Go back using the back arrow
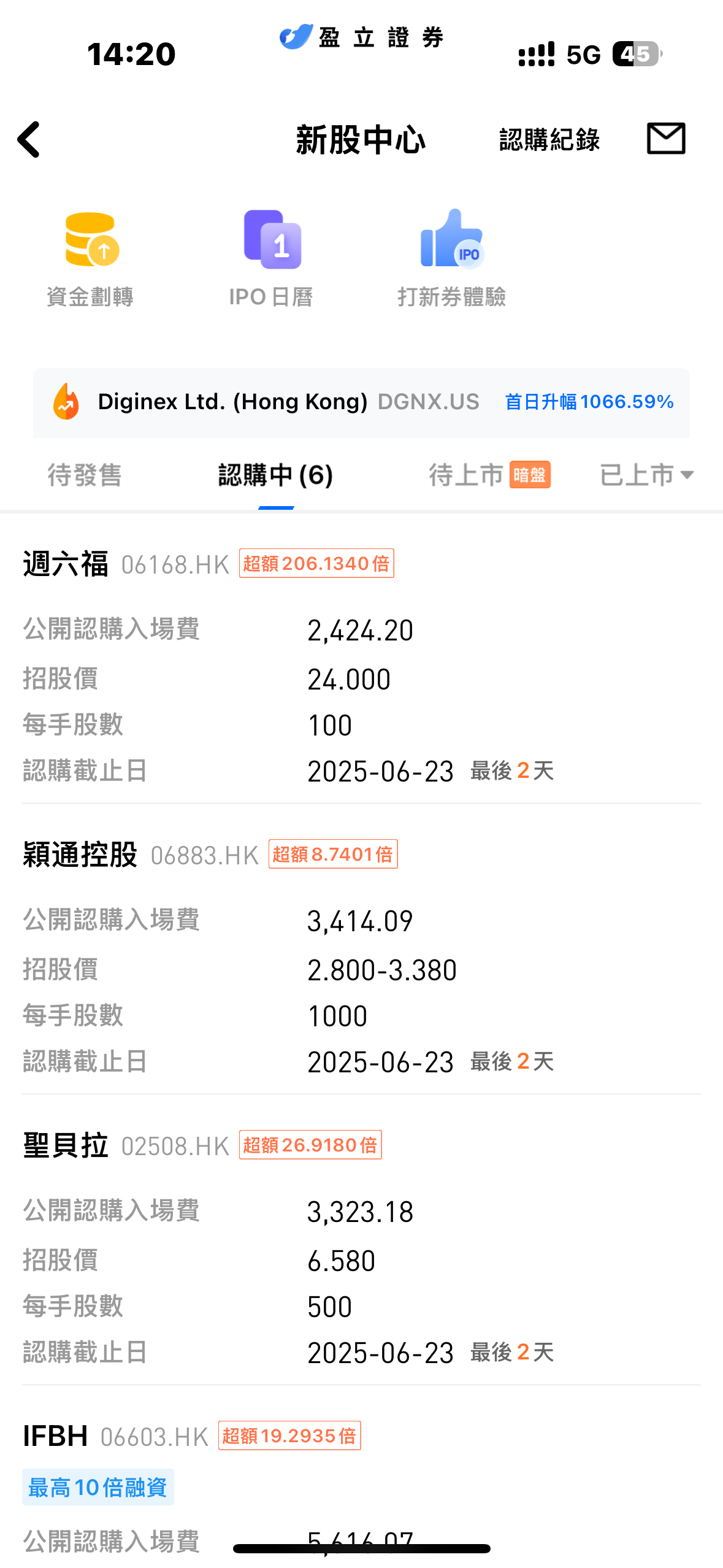This screenshot has height=1568, width=723. tap(29, 139)
